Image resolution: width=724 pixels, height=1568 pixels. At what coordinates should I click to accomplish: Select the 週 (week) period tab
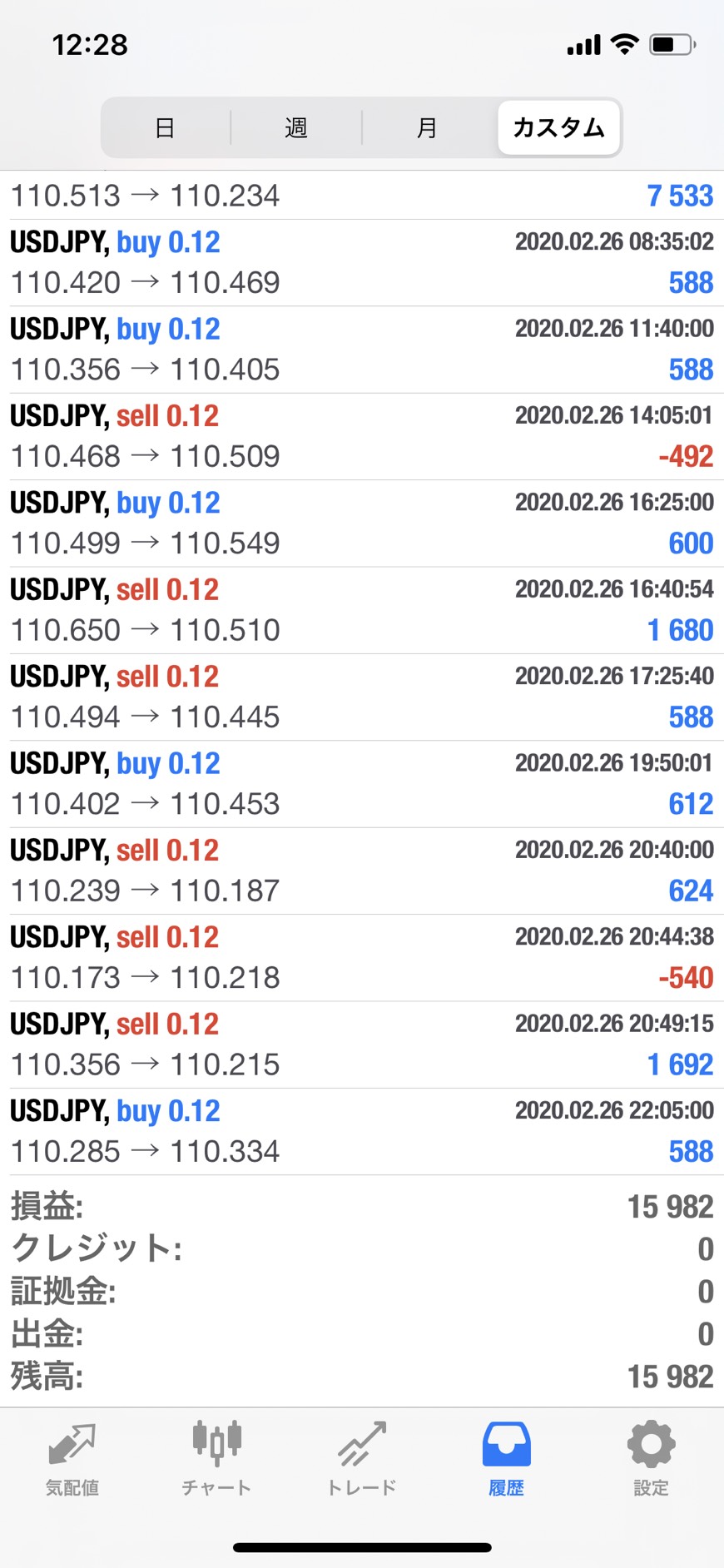(x=296, y=127)
